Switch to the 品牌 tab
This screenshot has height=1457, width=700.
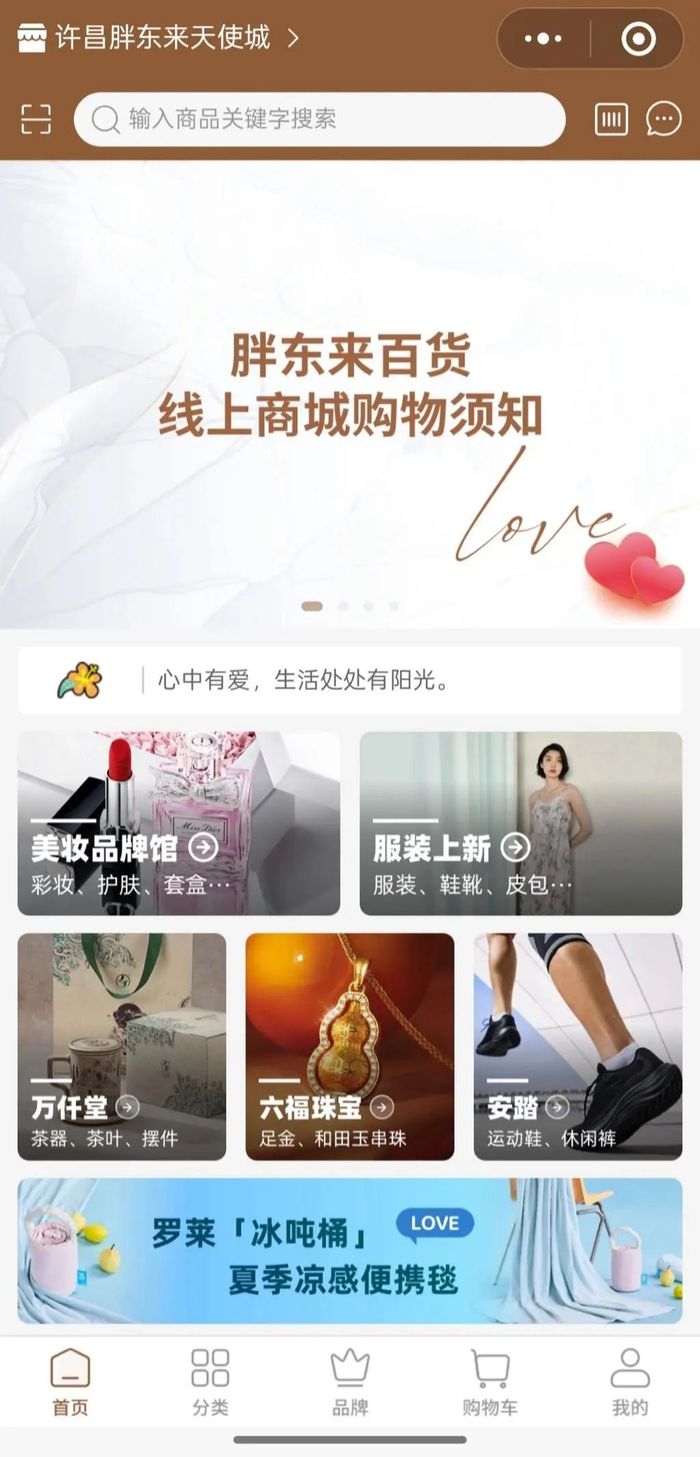pyautogui.click(x=350, y=1382)
